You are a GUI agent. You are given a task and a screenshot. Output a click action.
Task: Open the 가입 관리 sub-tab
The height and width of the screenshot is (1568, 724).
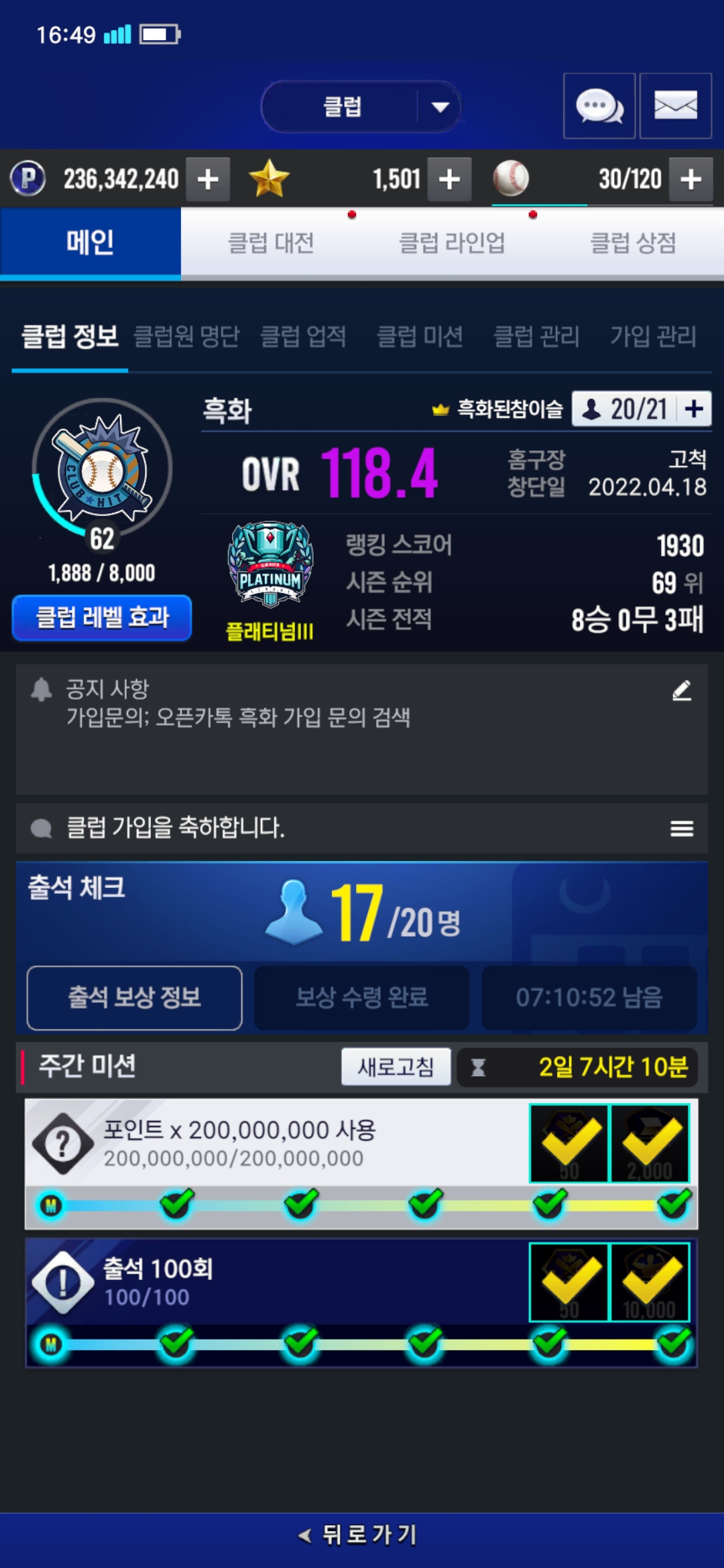pyautogui.click(x=653, y=336)
